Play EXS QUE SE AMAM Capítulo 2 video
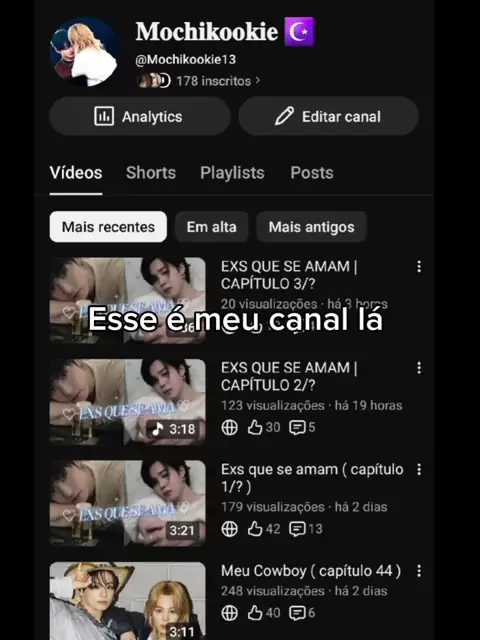Screen dimensions: 480x640 pos(127,401)
